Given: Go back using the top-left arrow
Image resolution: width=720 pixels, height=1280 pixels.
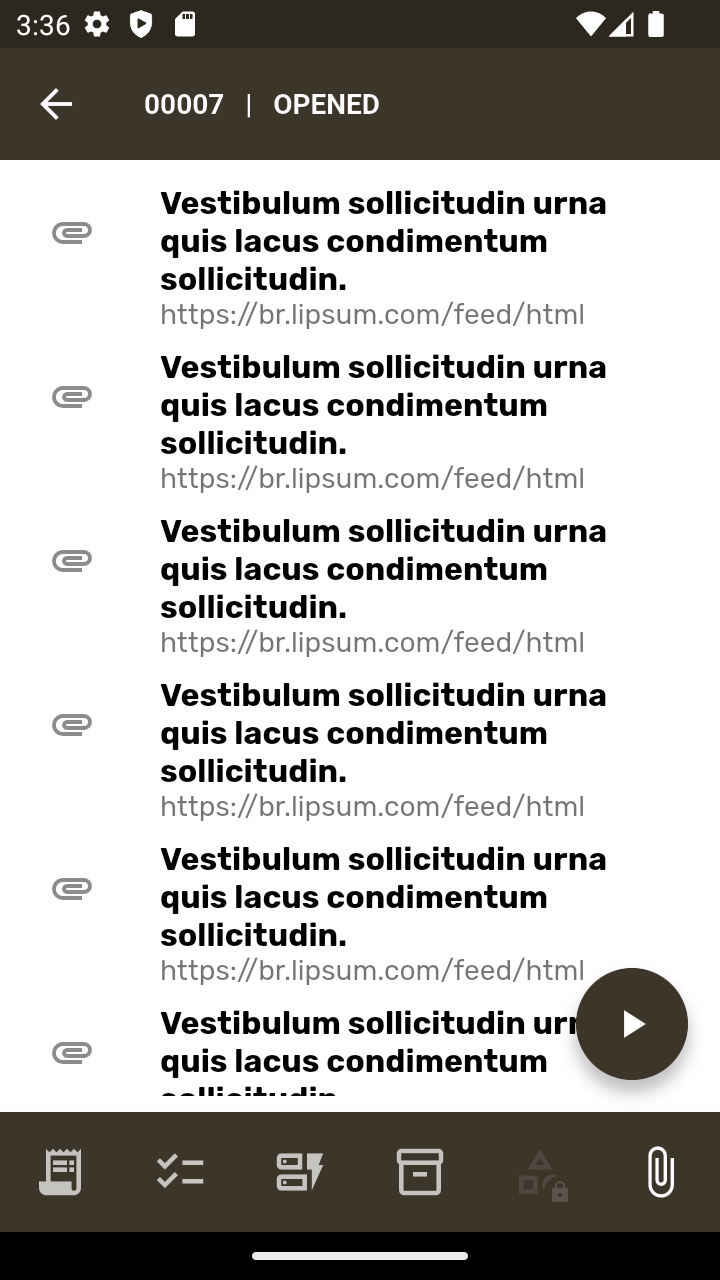Looking at the screenshot, I should click(x=56, y=104).
